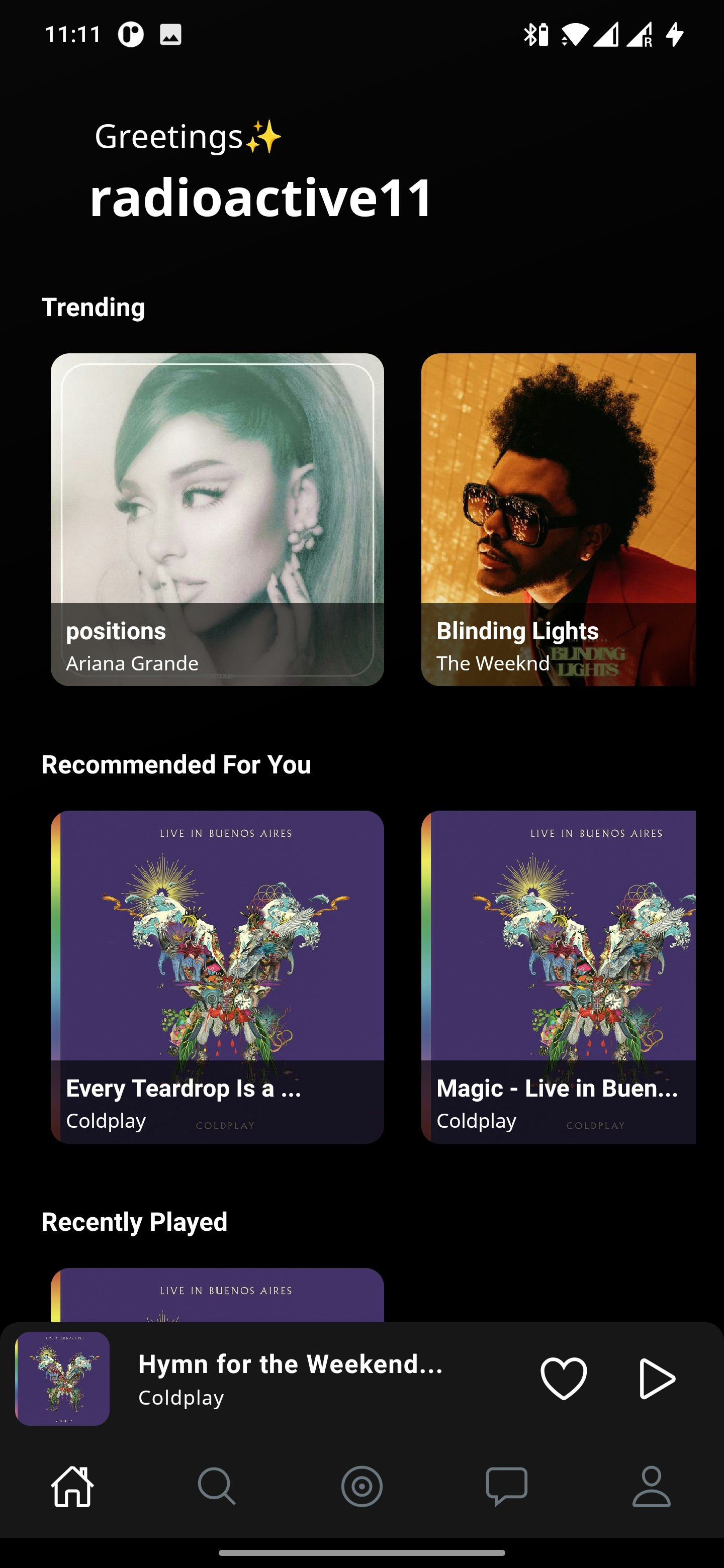Open the chat messages tab
The height and width of the screenshot is (1568, 724).
[x=507, y=1487]
